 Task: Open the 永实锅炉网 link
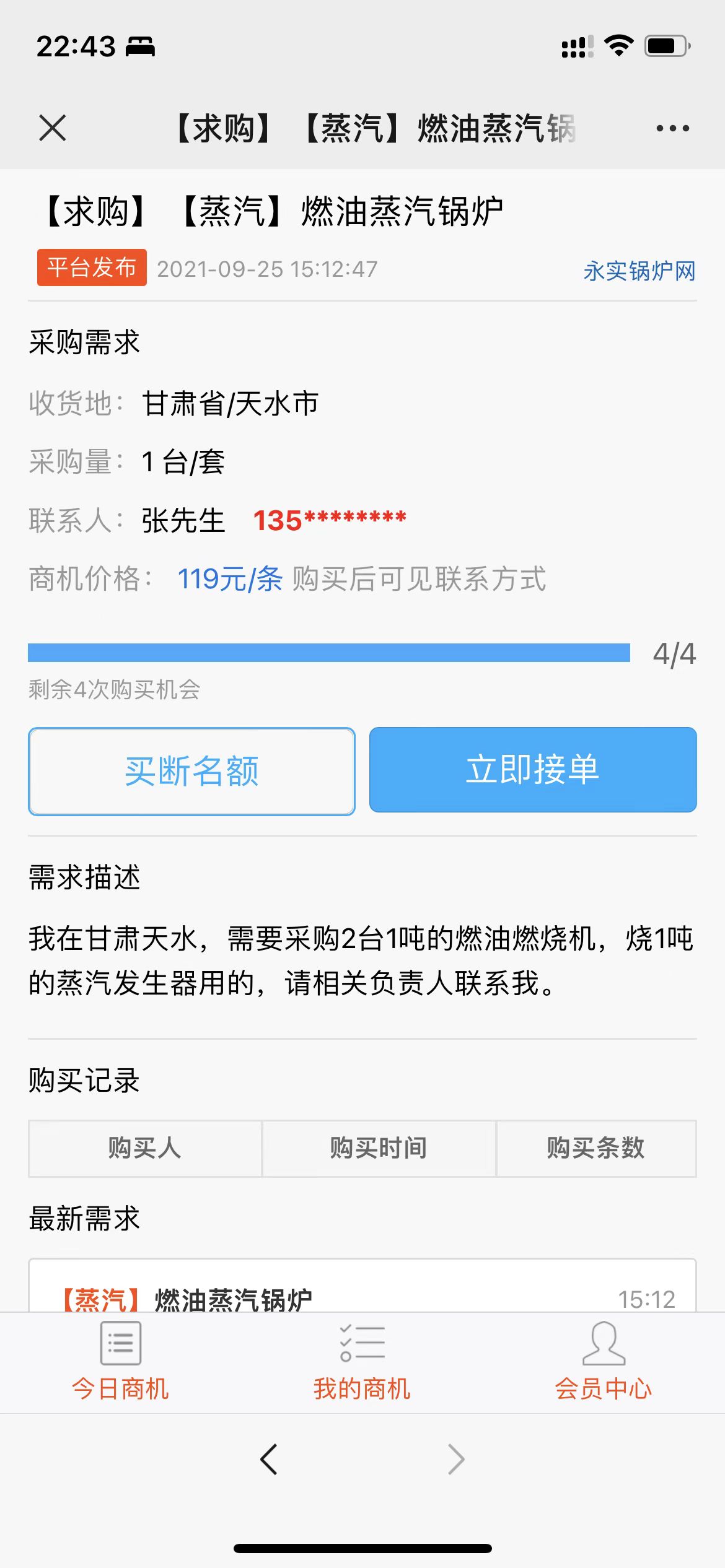(639, 271)
